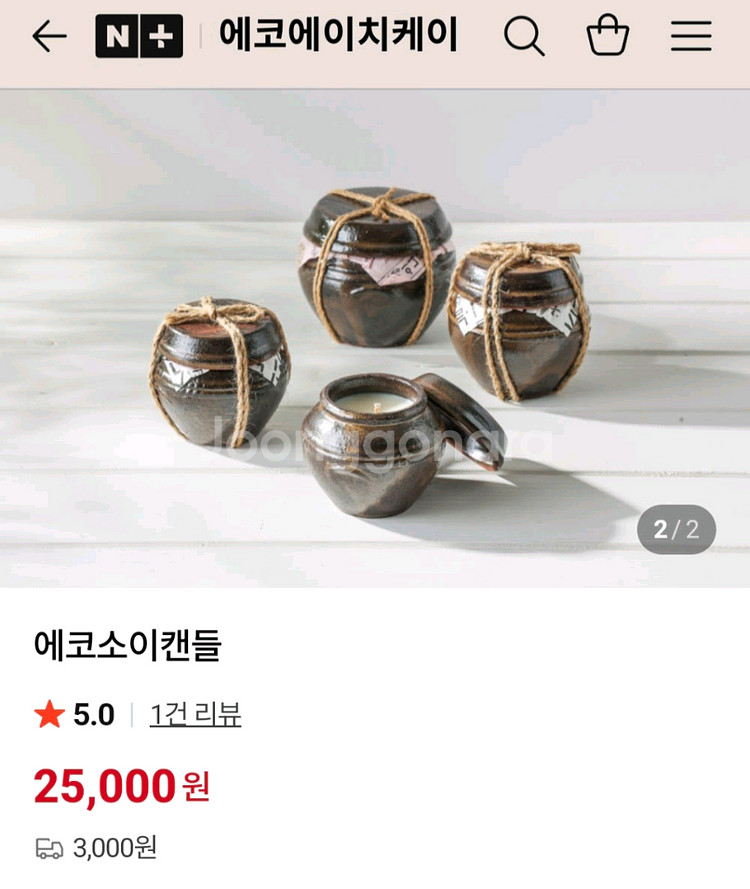Open the 1건 리뷰 link
750x889 pixels.
point(195,714)
